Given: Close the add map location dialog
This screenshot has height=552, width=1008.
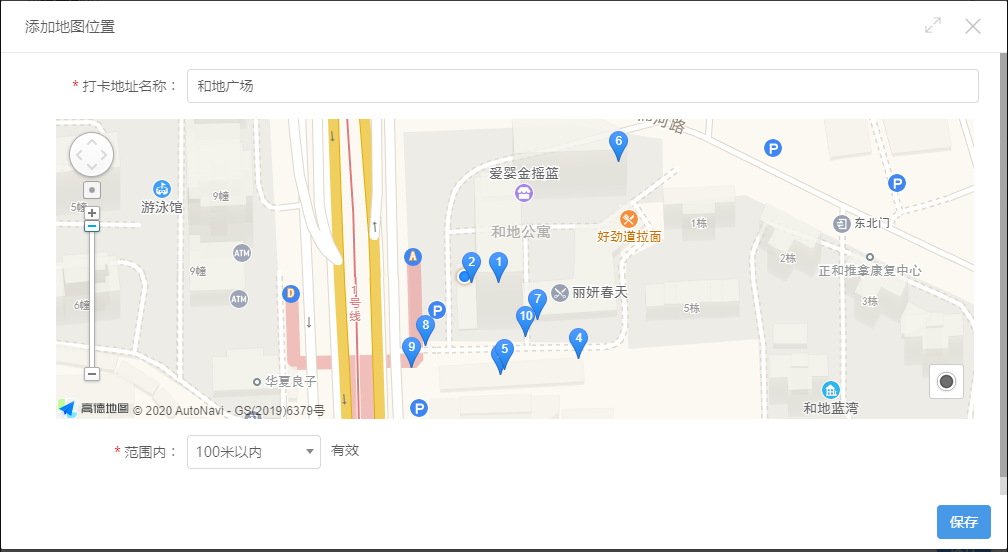Looking at the screenshot, I should (x=972, y=26).
